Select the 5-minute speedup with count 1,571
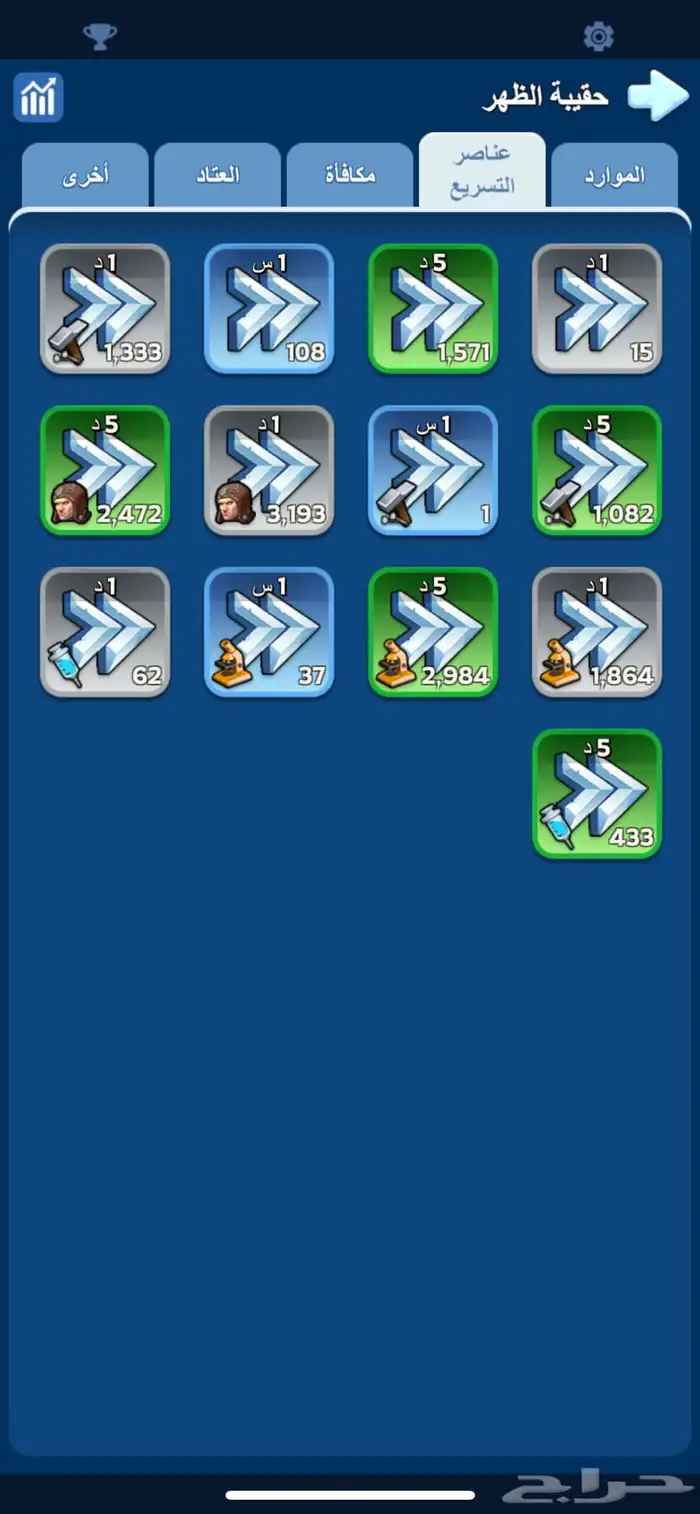700x1514 pixels. pyautogui.click(x=433, y=309)
